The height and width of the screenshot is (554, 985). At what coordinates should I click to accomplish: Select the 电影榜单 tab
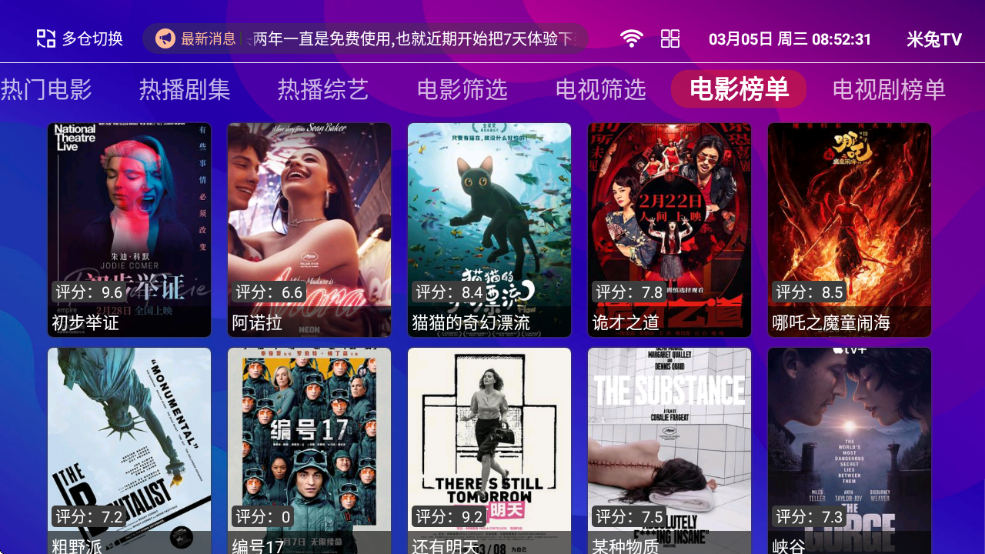click(x=739, y=89)
